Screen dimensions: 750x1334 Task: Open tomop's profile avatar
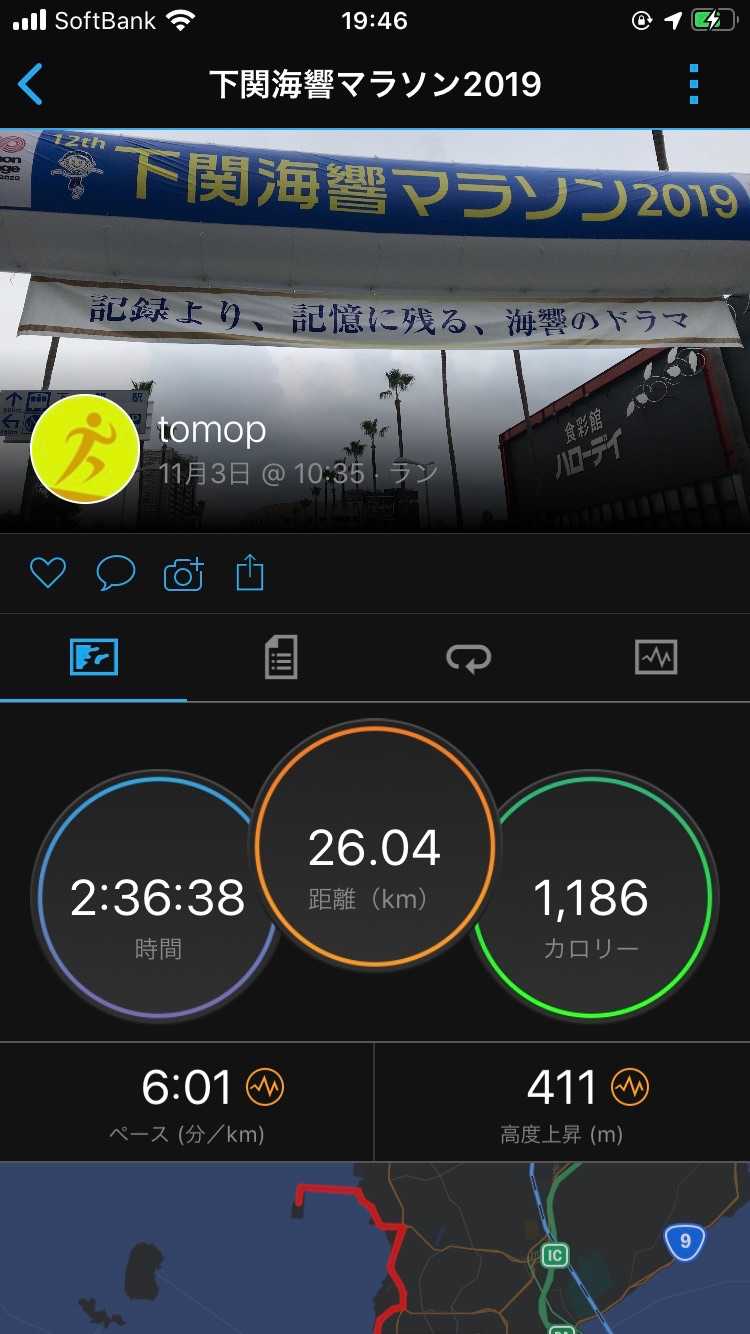tap(85, 450)
